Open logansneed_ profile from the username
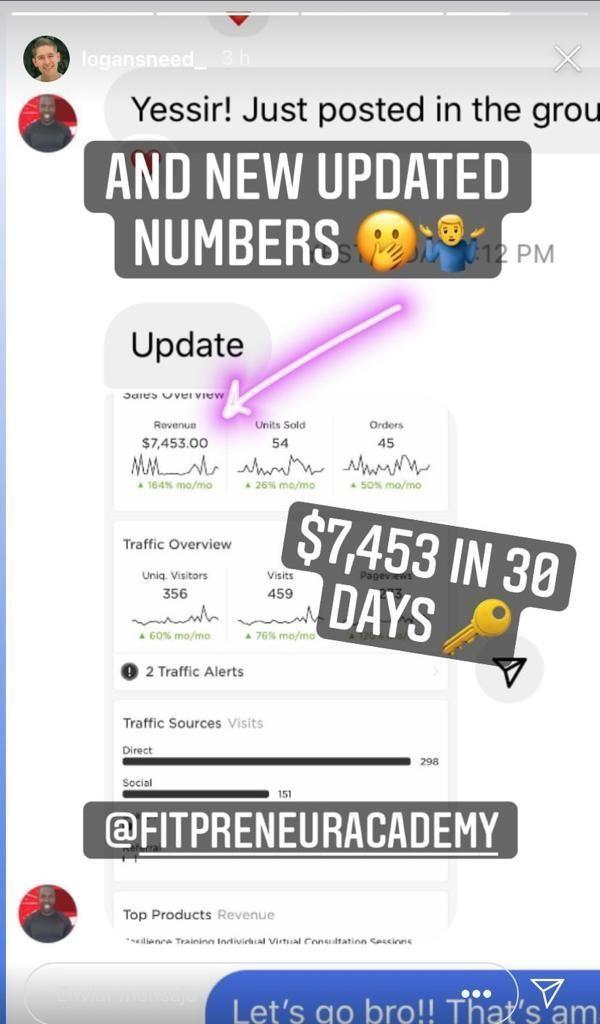Viewport: 600px width, 1024px height. pyautogui.click(x=144, y=59)
